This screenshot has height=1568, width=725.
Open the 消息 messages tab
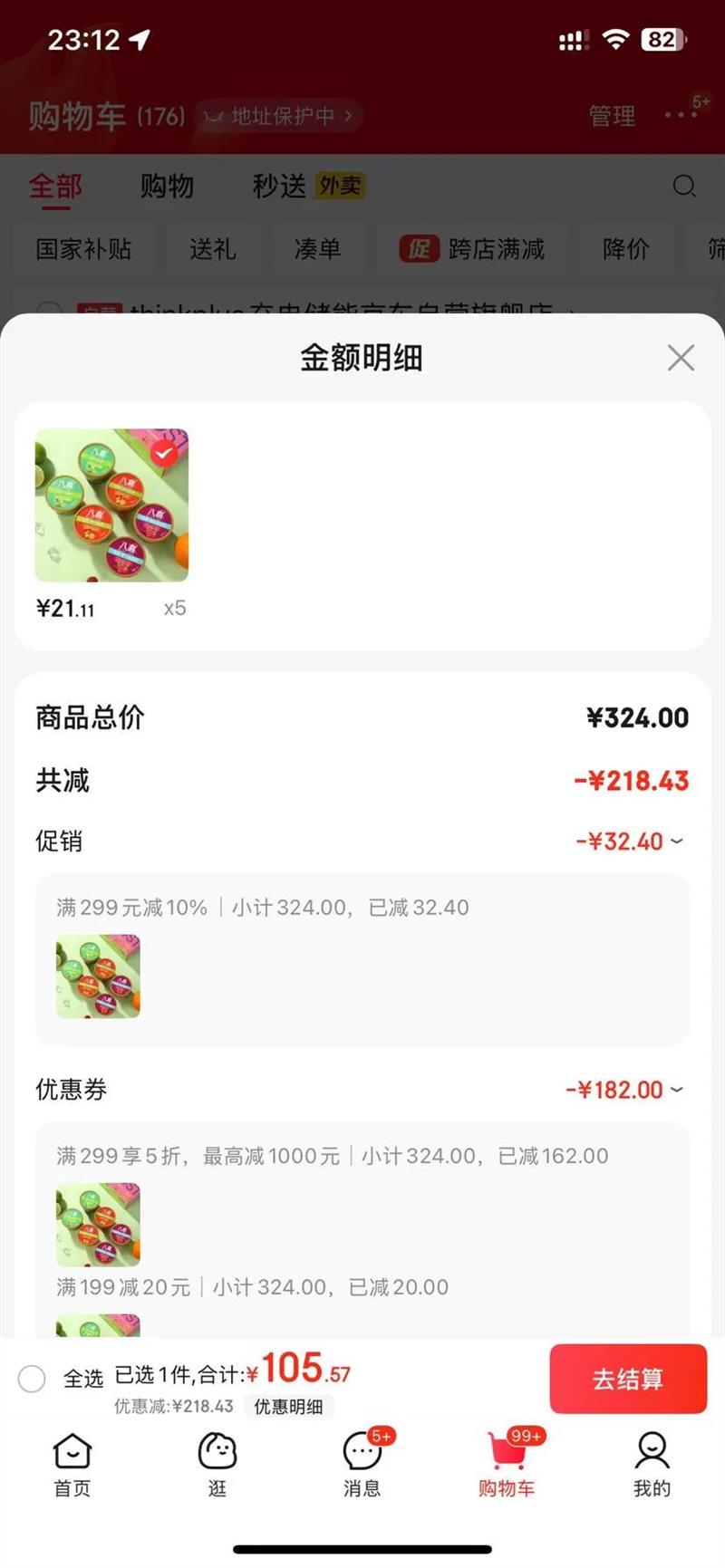(x=362, y=1464)
